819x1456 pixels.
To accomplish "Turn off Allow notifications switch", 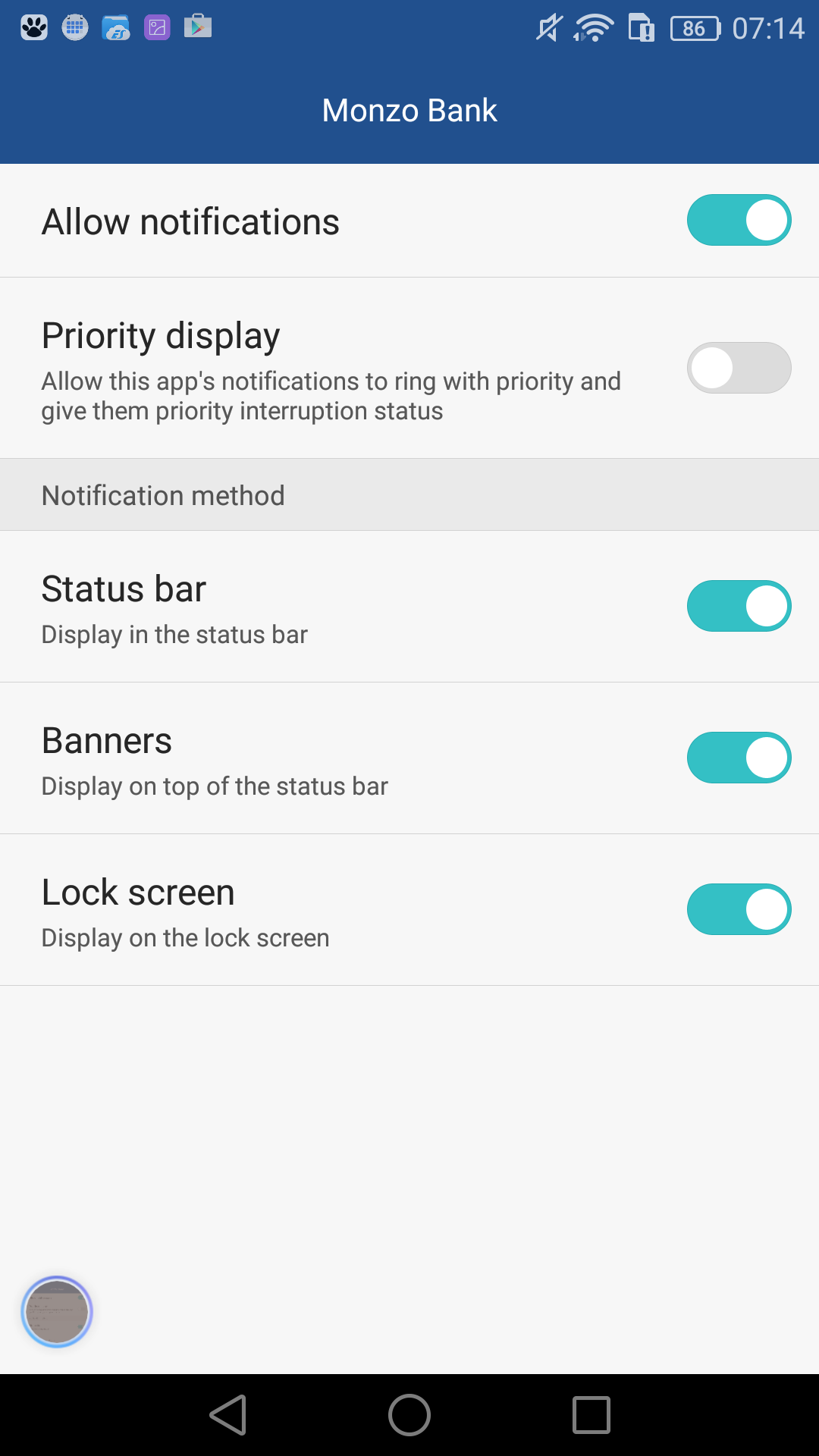I will pos(739,221).
